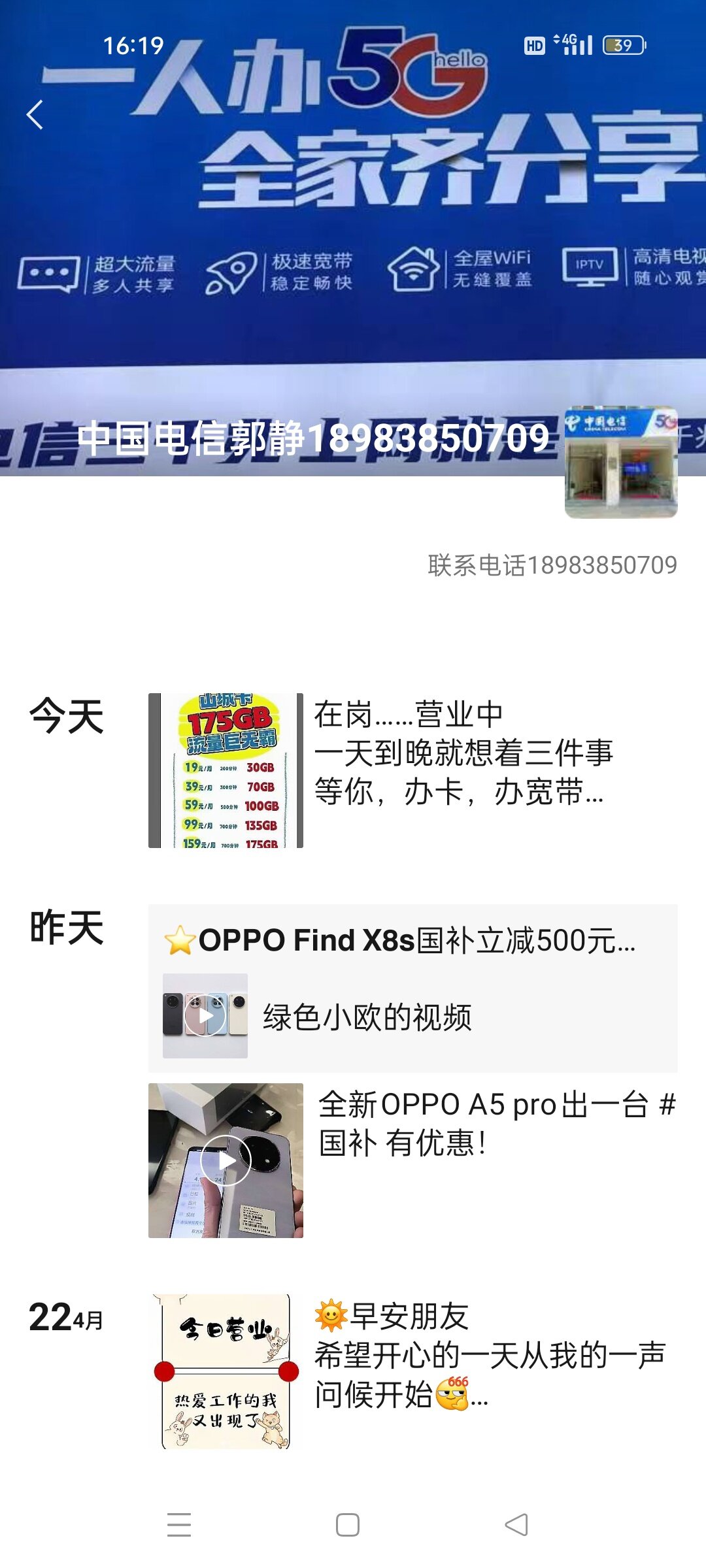The image size is (706, 1568).
Task: Play the OPPO A5 pro video post
Action: (x=226, y=1160)
